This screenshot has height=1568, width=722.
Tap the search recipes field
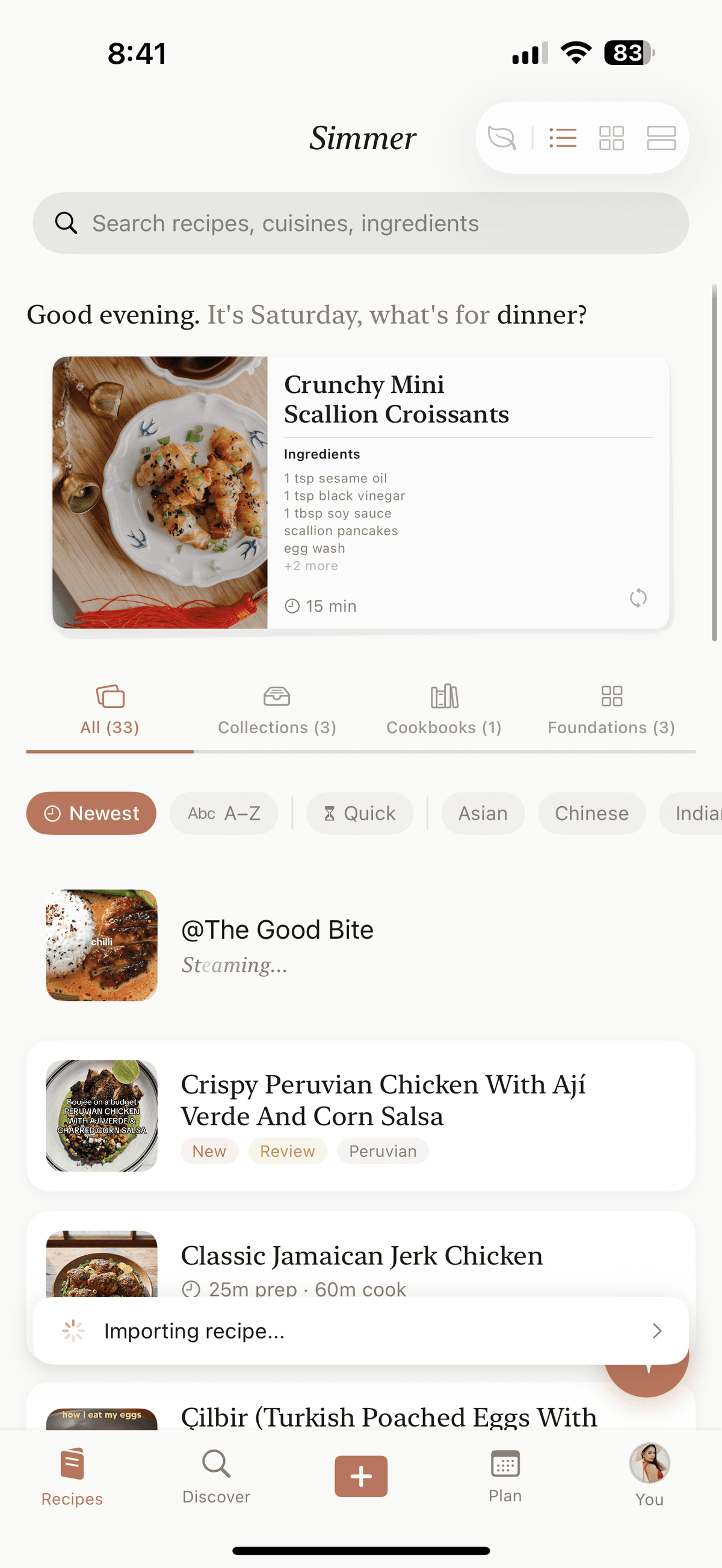(361, 223)
